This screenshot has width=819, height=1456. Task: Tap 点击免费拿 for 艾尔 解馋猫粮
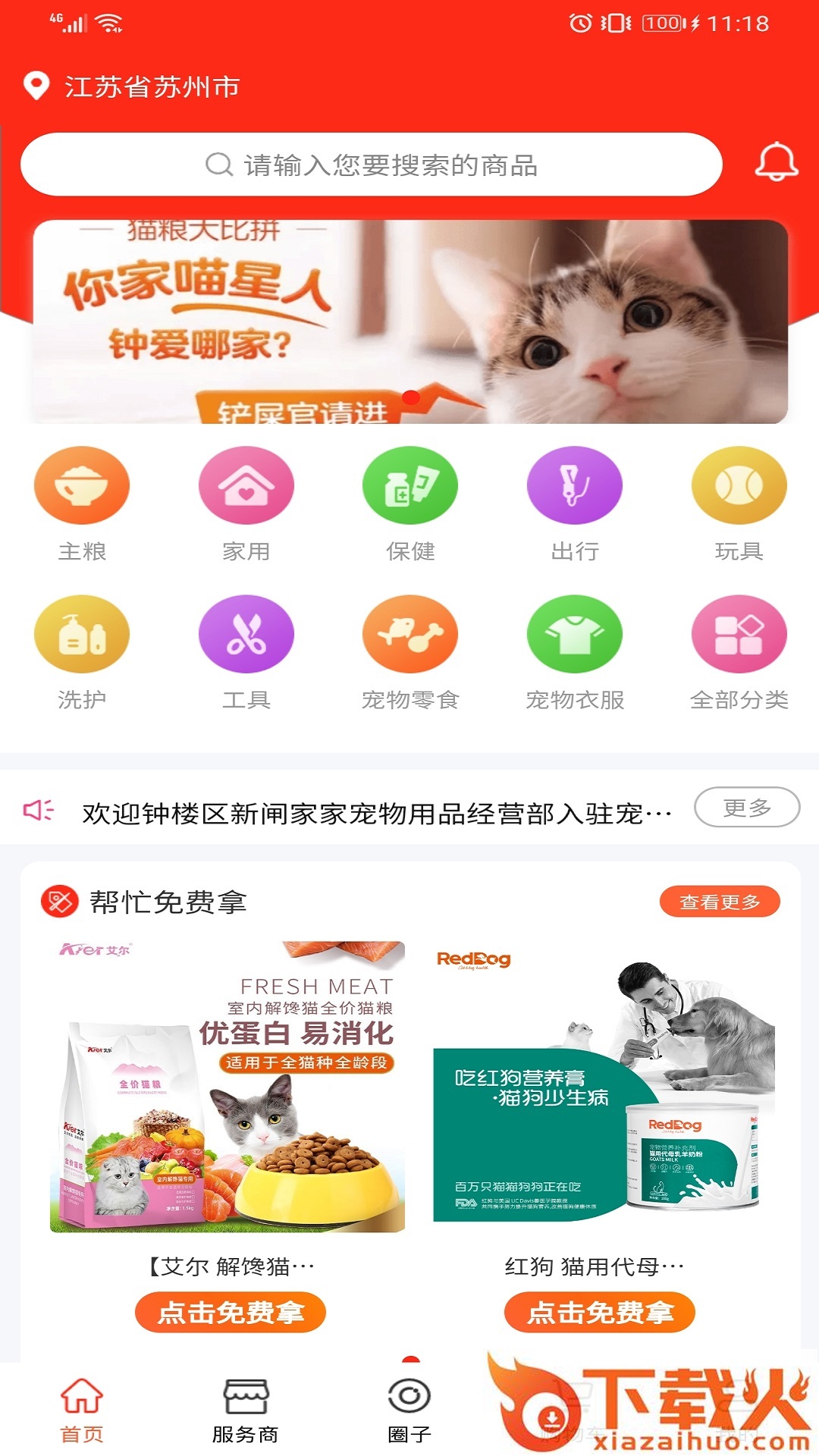click(x=231, y=1312)
